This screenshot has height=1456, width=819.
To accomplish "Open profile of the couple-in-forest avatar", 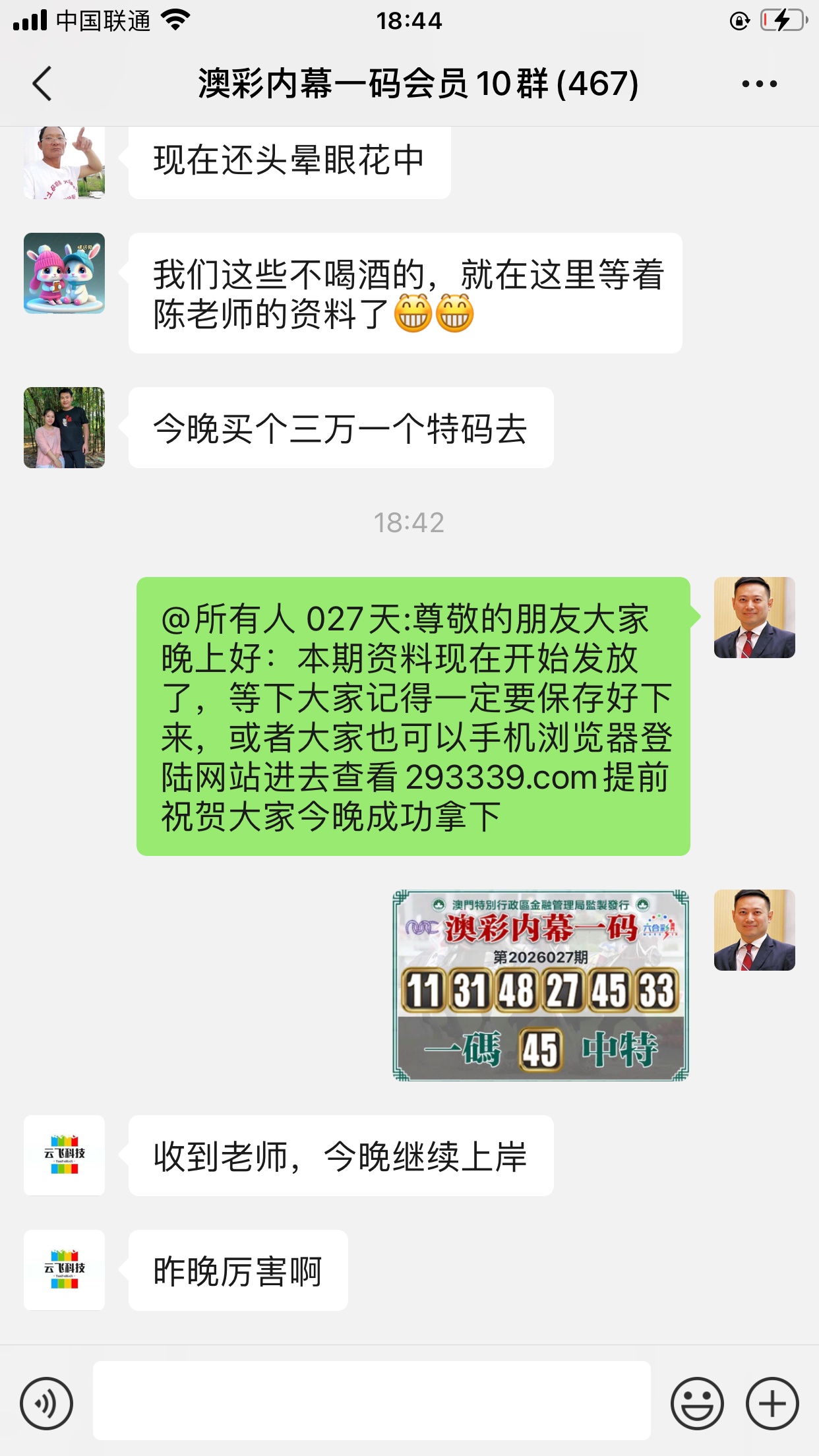I will coord(64,427).
